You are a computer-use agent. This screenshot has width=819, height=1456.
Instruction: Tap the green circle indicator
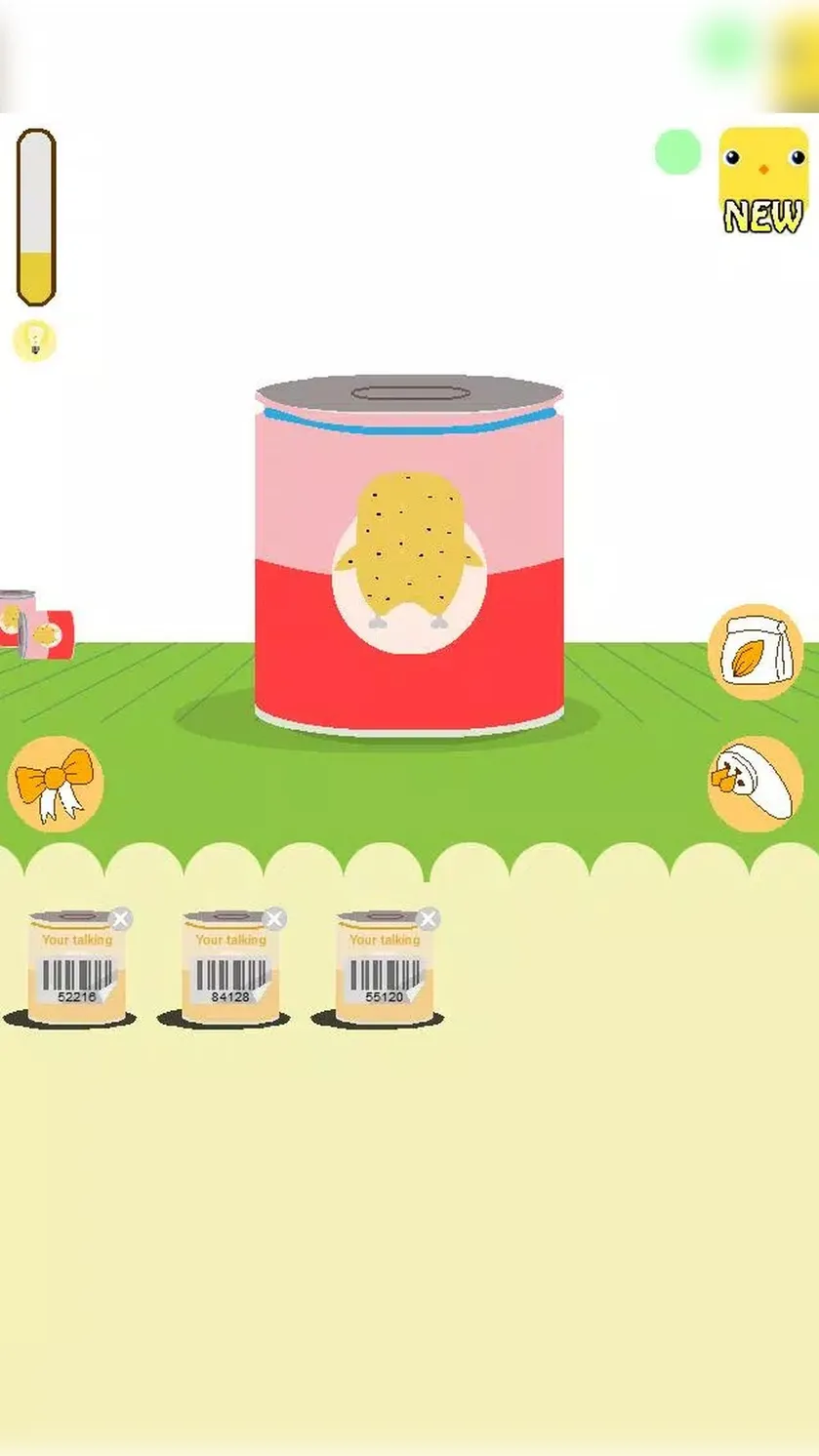point(677,152)
